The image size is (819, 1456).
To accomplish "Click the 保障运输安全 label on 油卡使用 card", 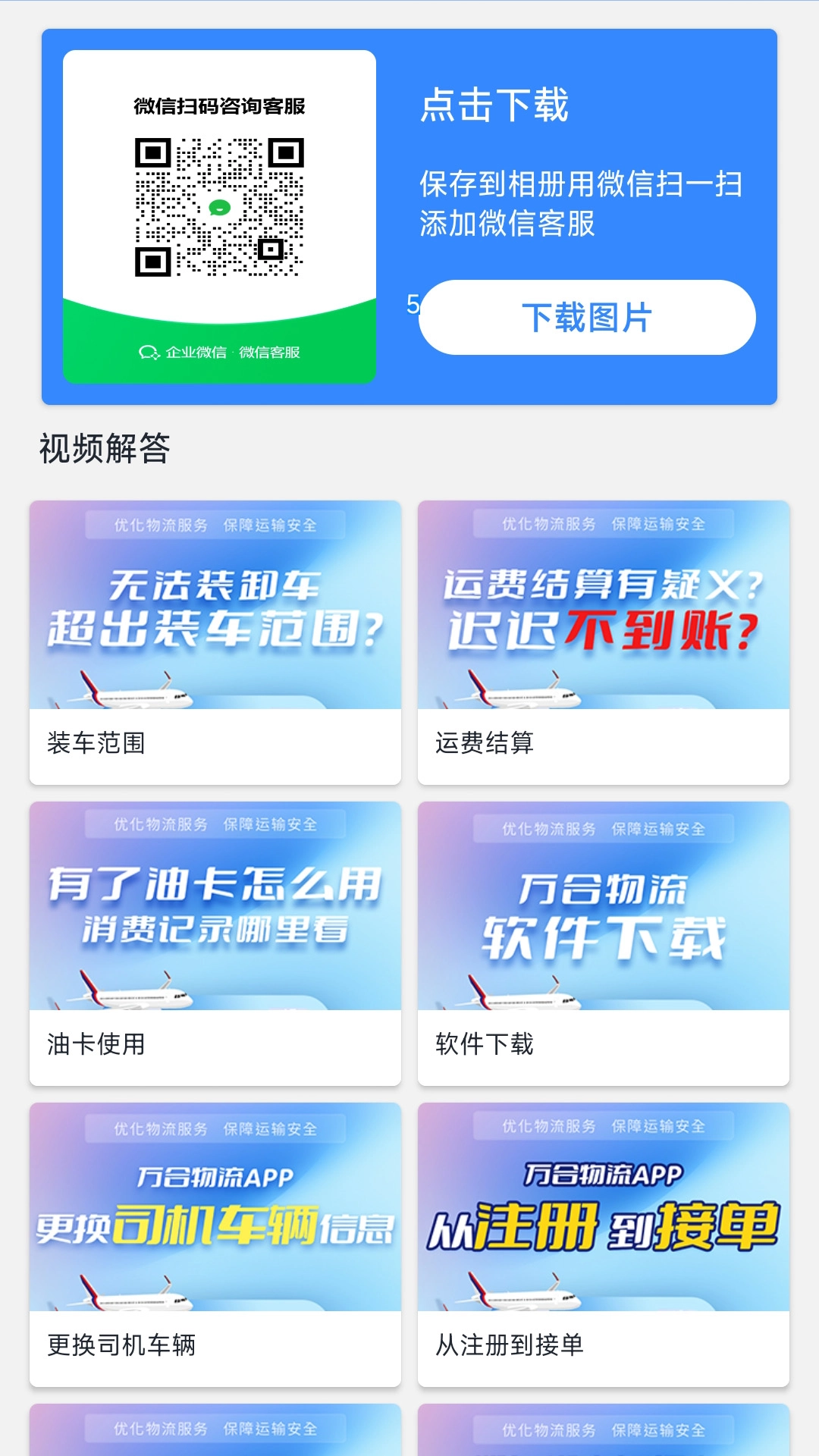I will (x=273, y=825).
